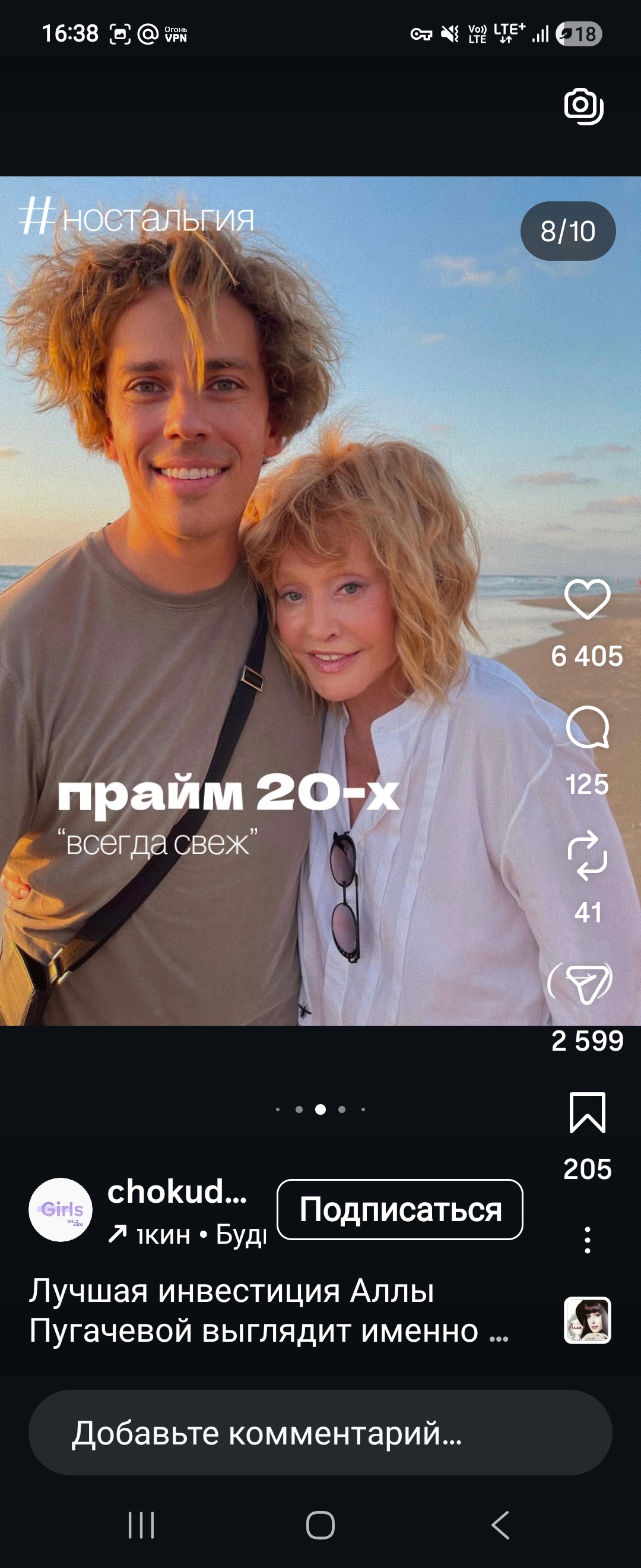Go to the home screen
Viewport: 641px width, 1568px height.
[x=320, y=1525]
